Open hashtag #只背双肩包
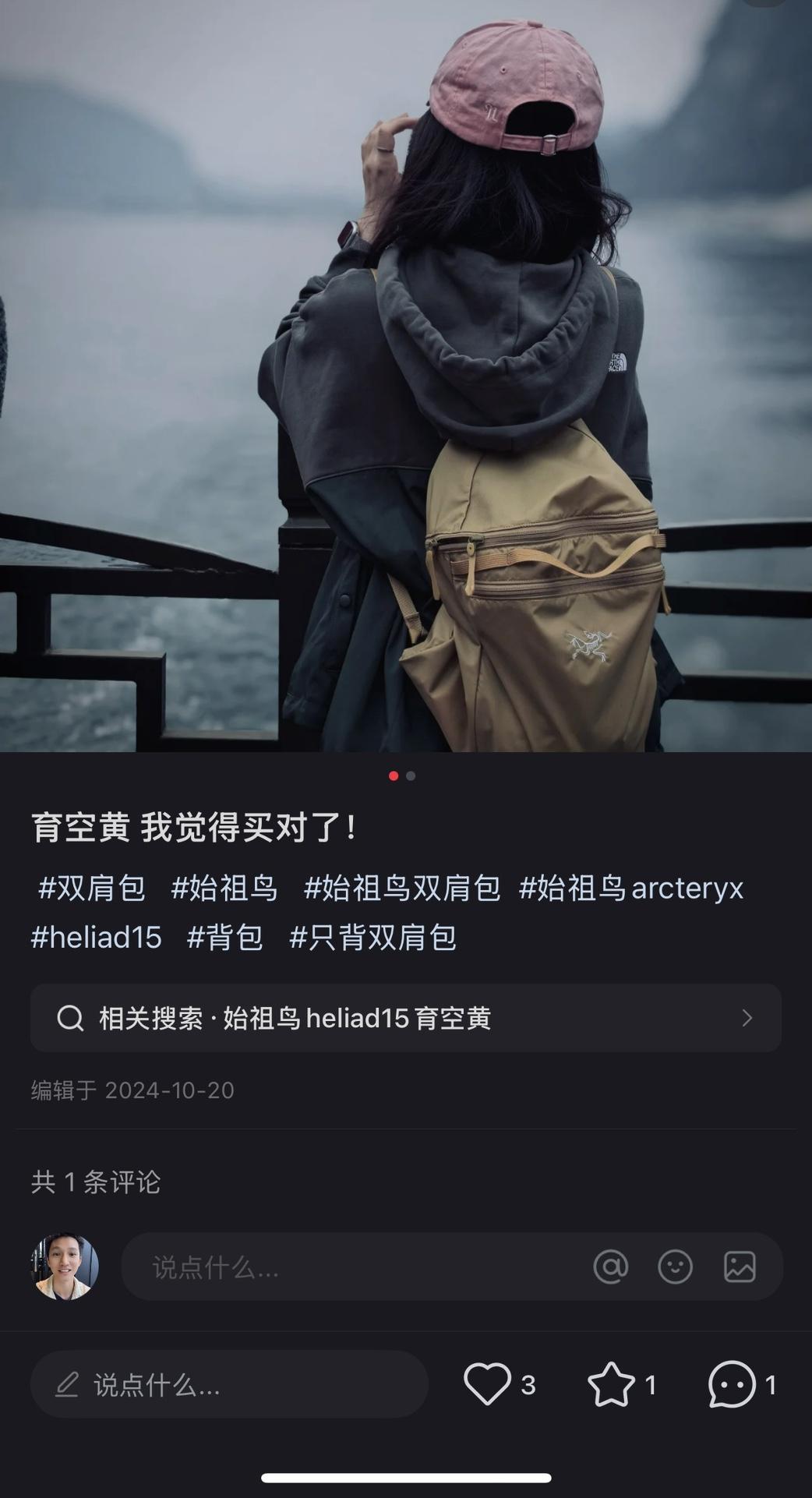 [372, 937]
